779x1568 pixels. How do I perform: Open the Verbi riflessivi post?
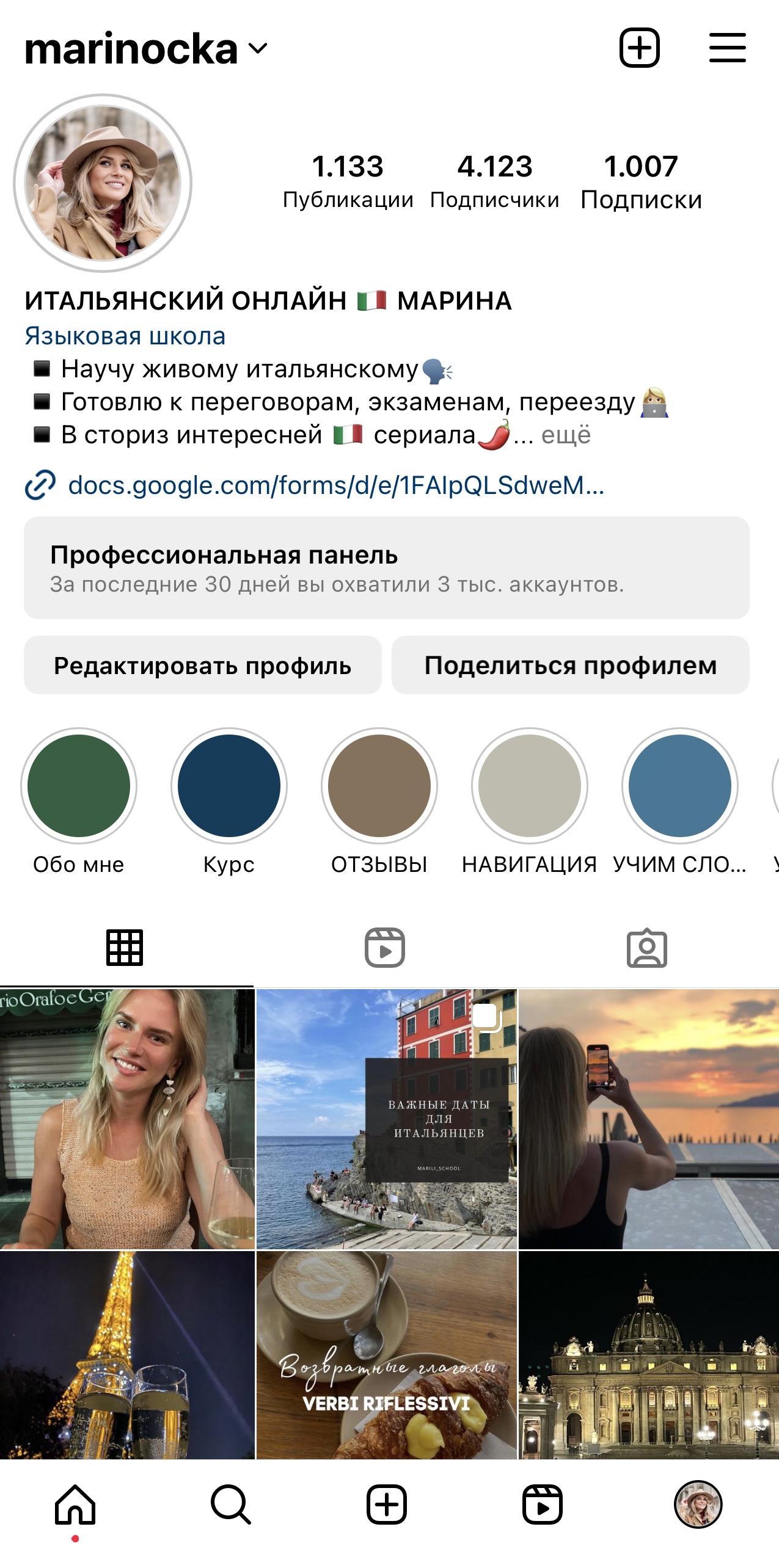click(x=386, y=1354)
